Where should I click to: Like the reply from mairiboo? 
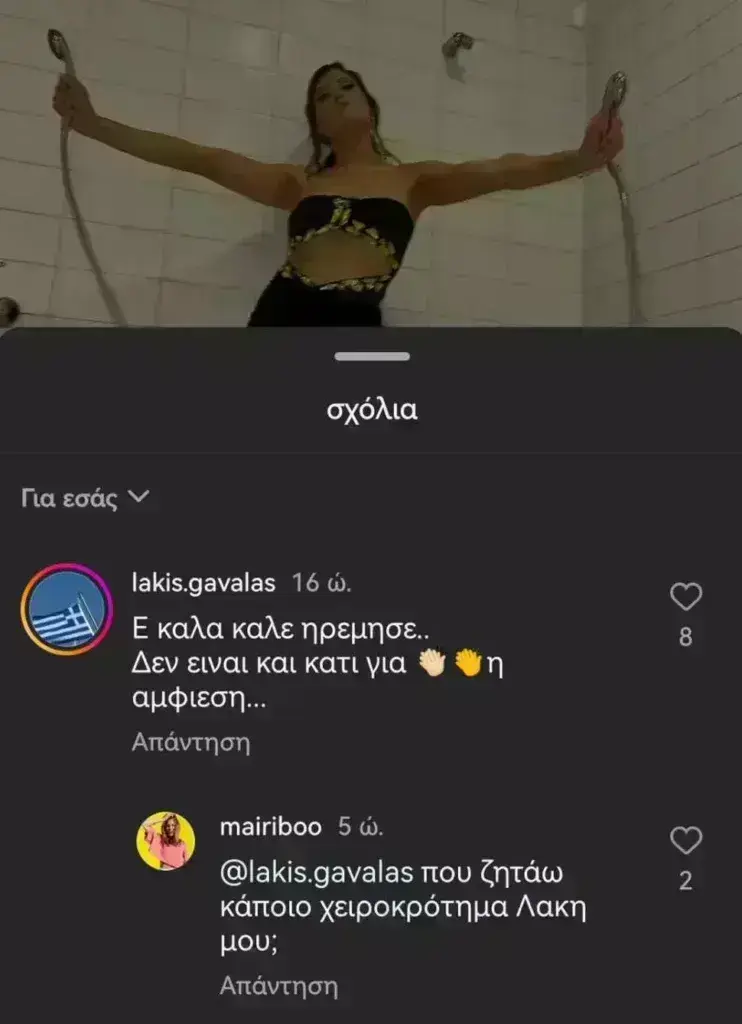tap(685, 842)
